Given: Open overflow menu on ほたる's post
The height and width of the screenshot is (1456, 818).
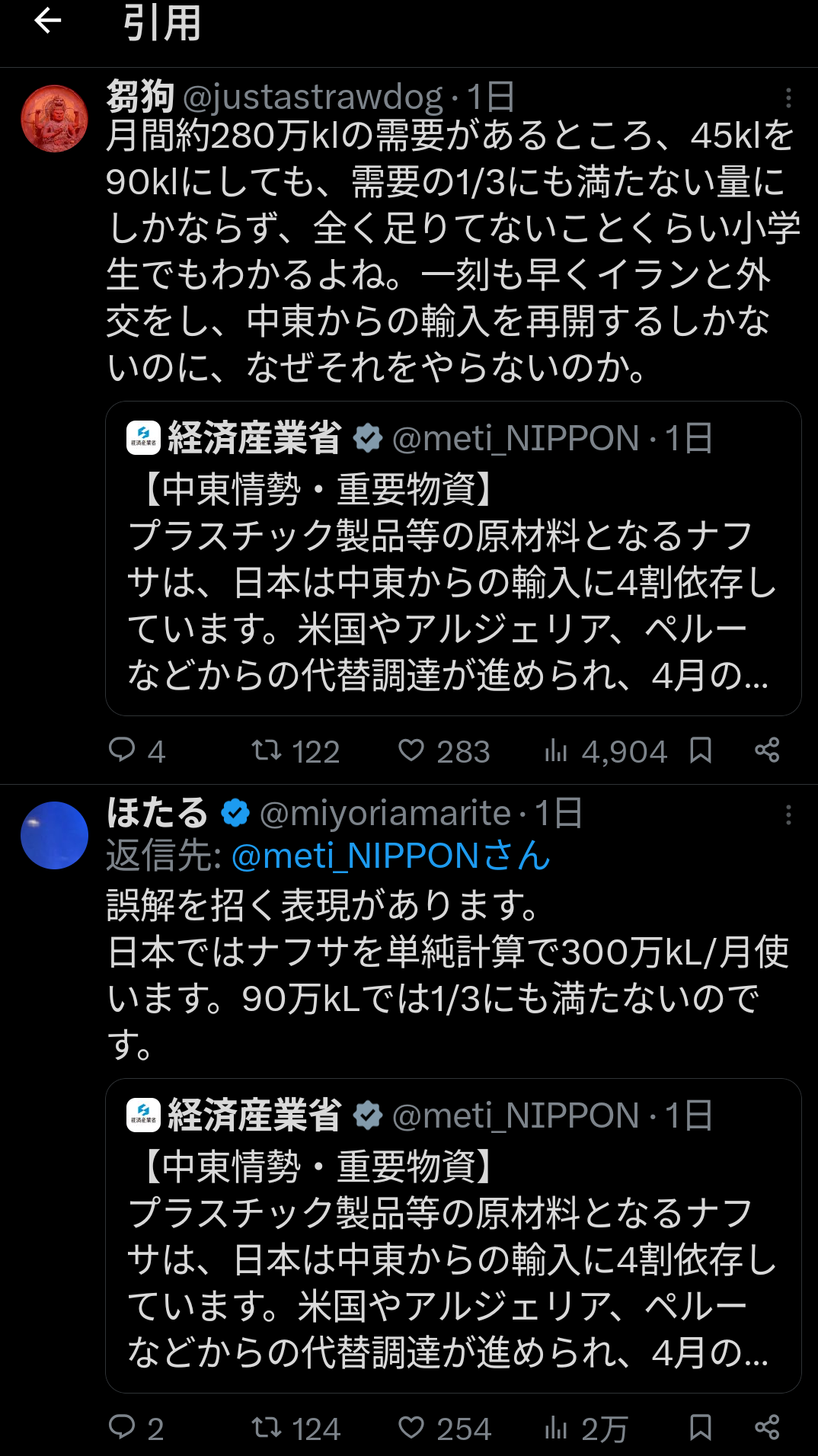Looking at the screenshot, I should click(x=788, y=814).
